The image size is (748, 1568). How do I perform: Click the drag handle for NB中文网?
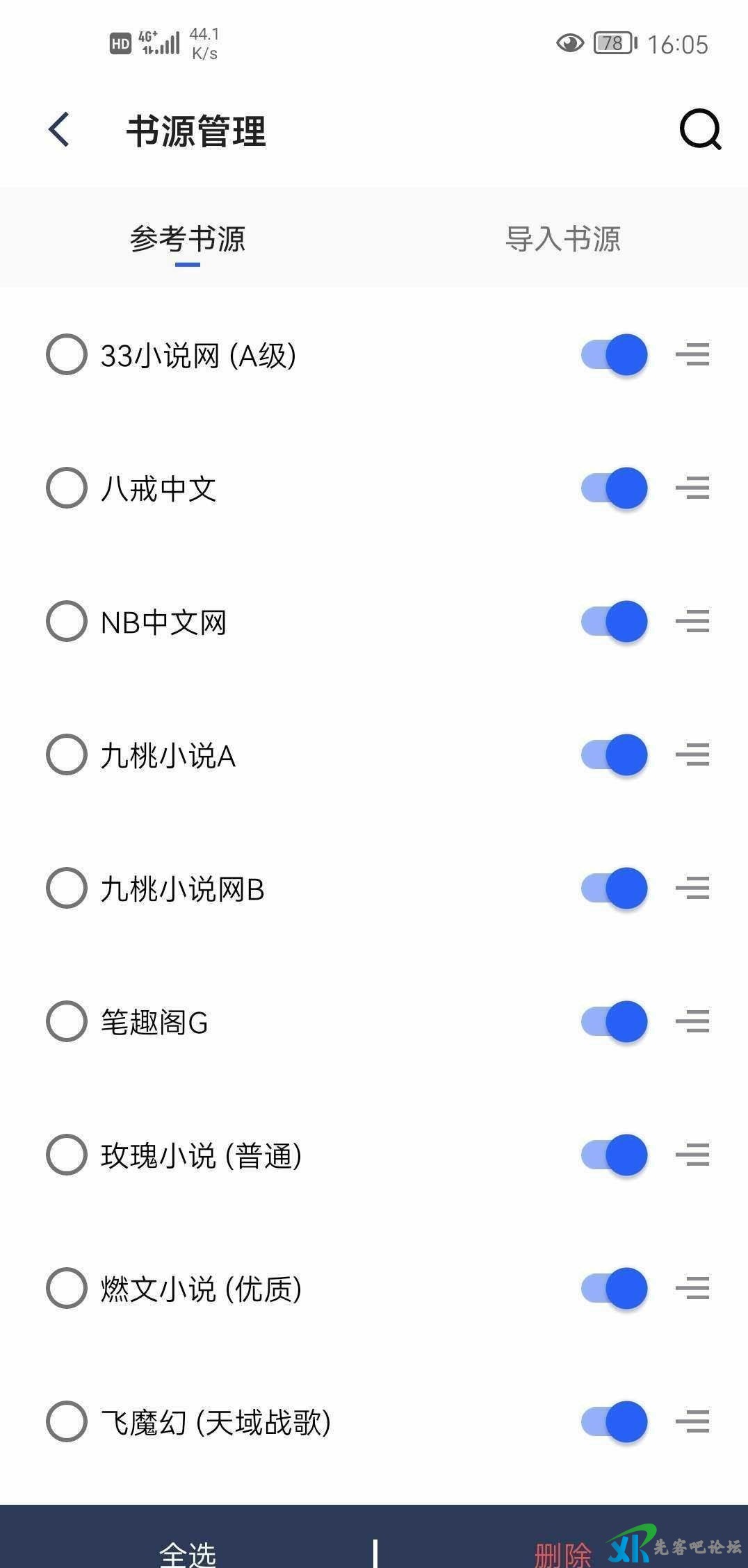coord(694,622)
